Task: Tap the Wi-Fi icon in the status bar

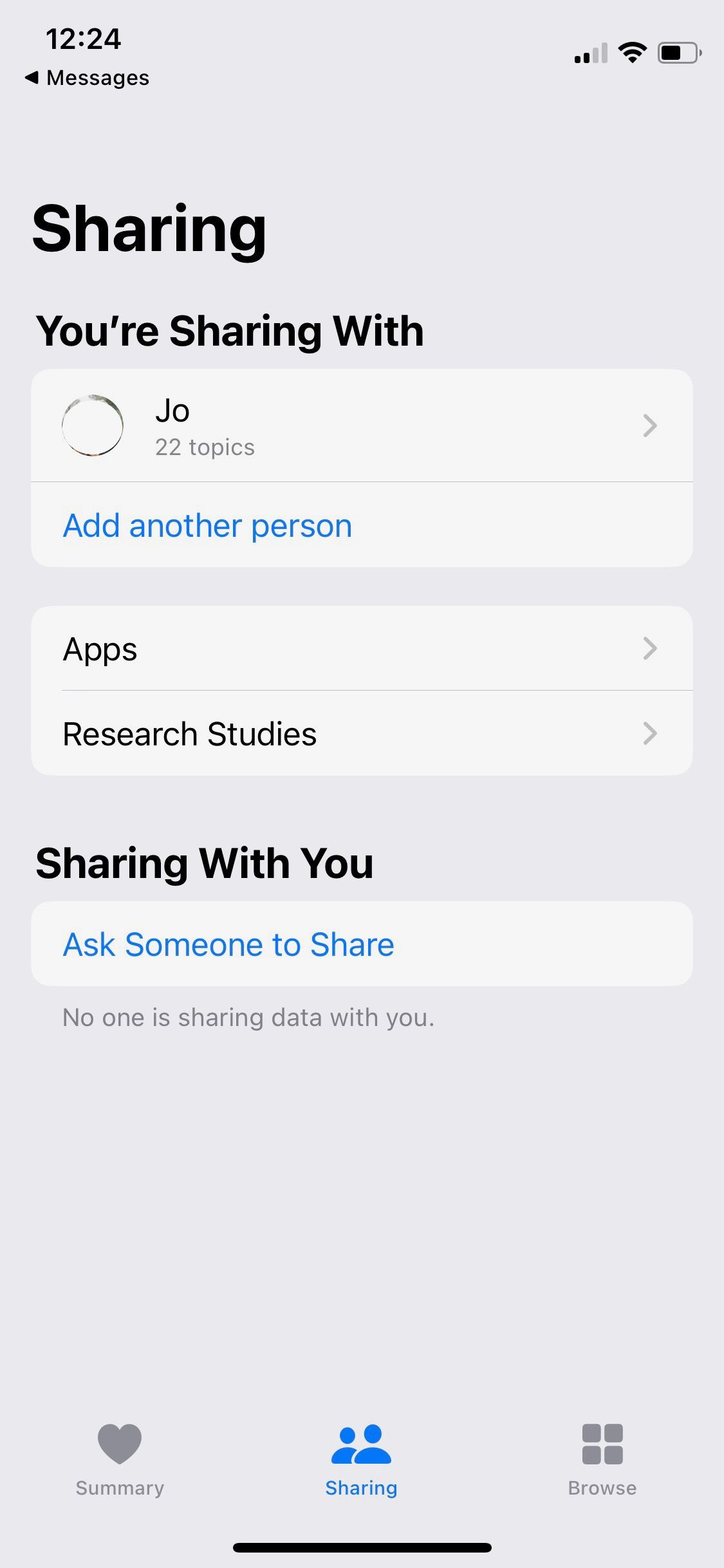Action: coord(633,53)
